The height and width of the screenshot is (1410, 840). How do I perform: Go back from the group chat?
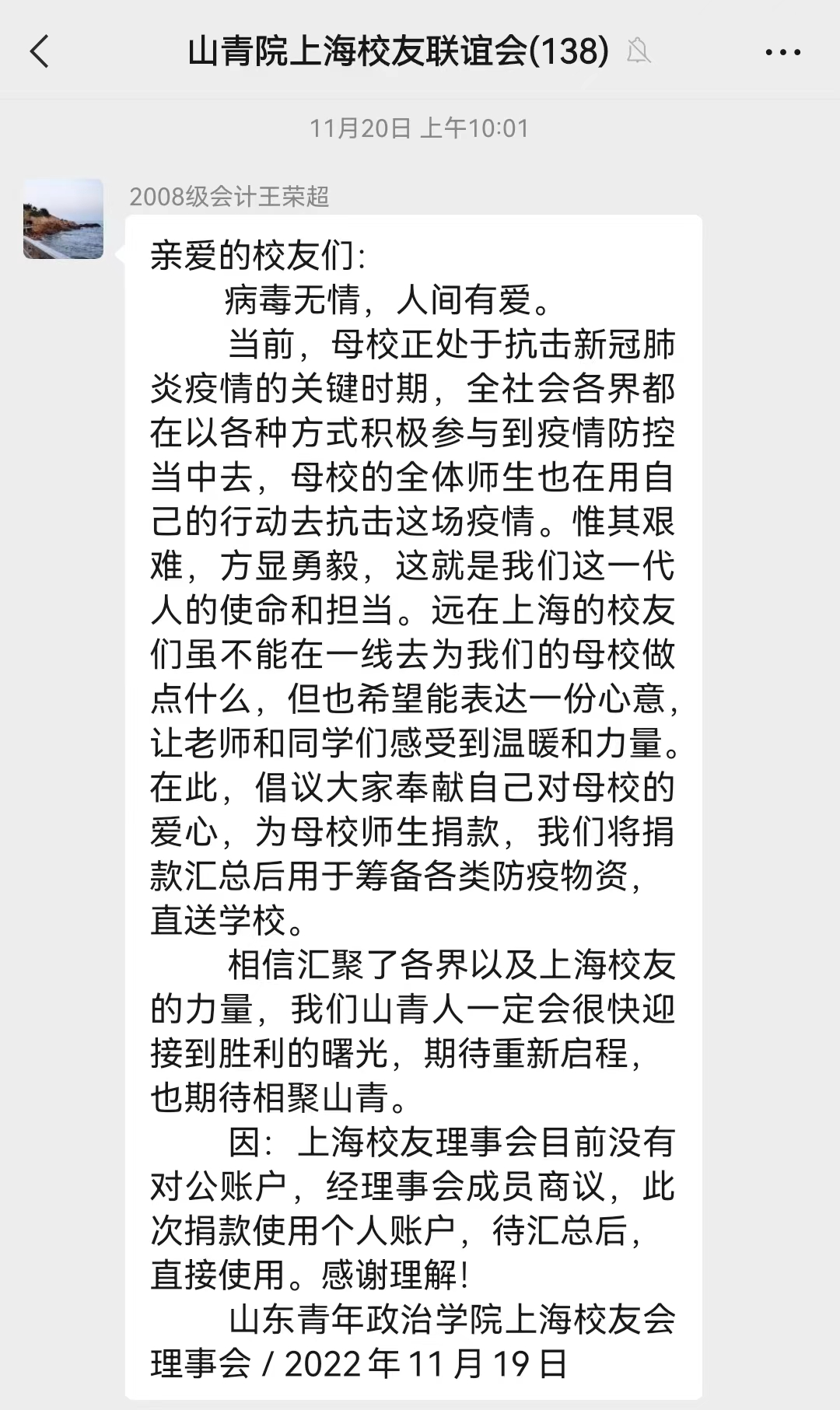[x=40, y=52]
